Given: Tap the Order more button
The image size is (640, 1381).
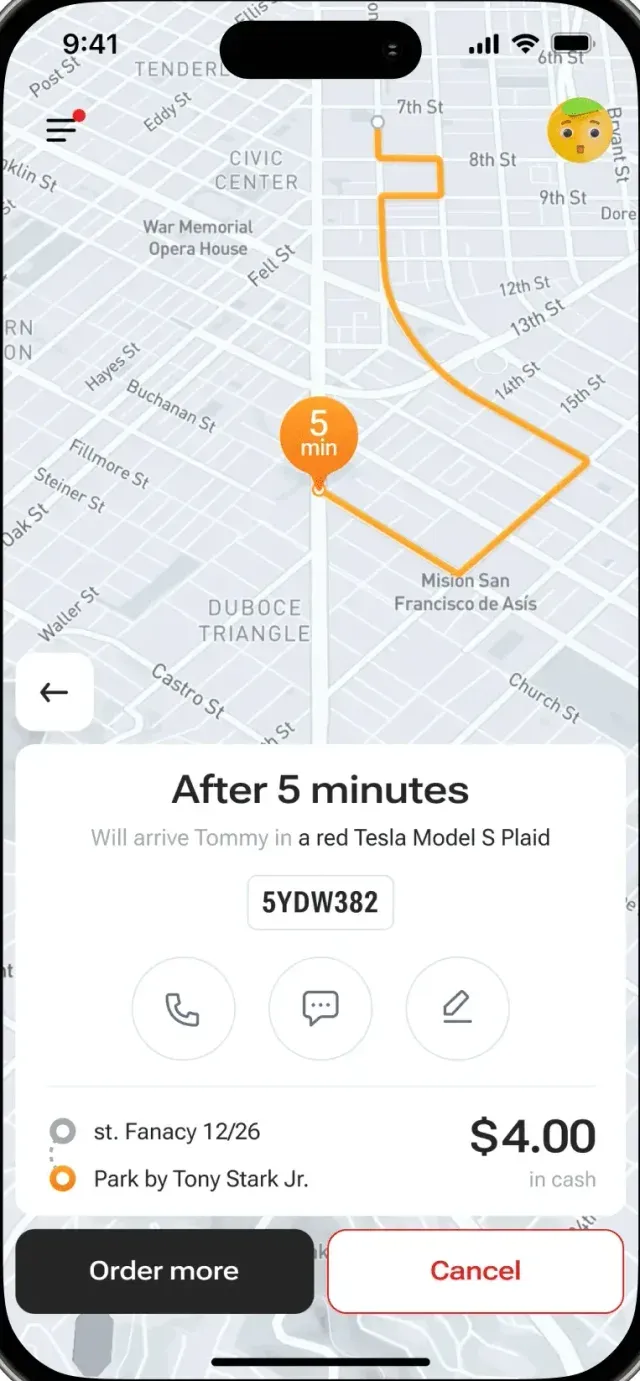Looking at the screenshot, I should [165, 1271].
